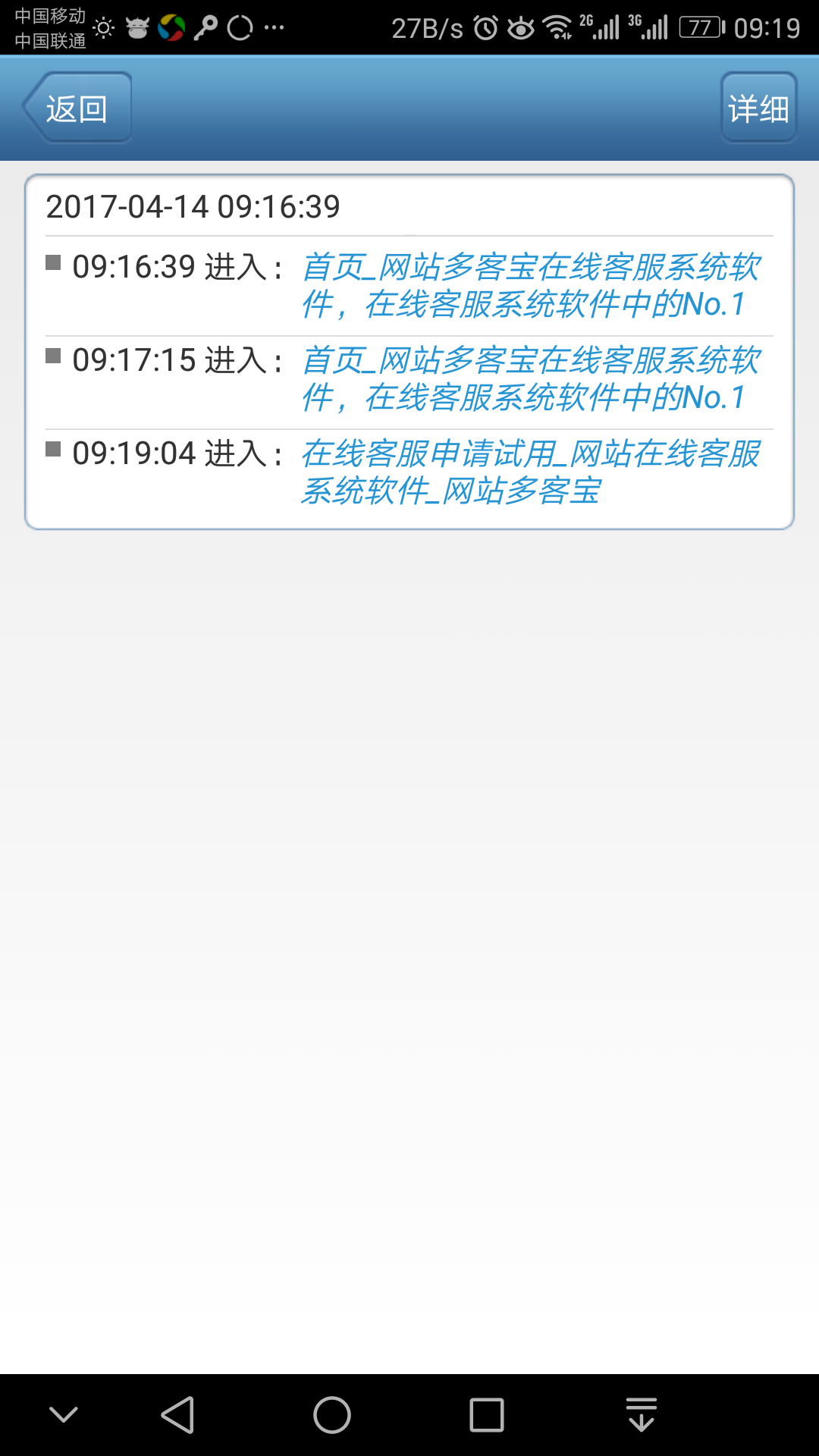Open the 详细 details view

[x=758, y=108]
